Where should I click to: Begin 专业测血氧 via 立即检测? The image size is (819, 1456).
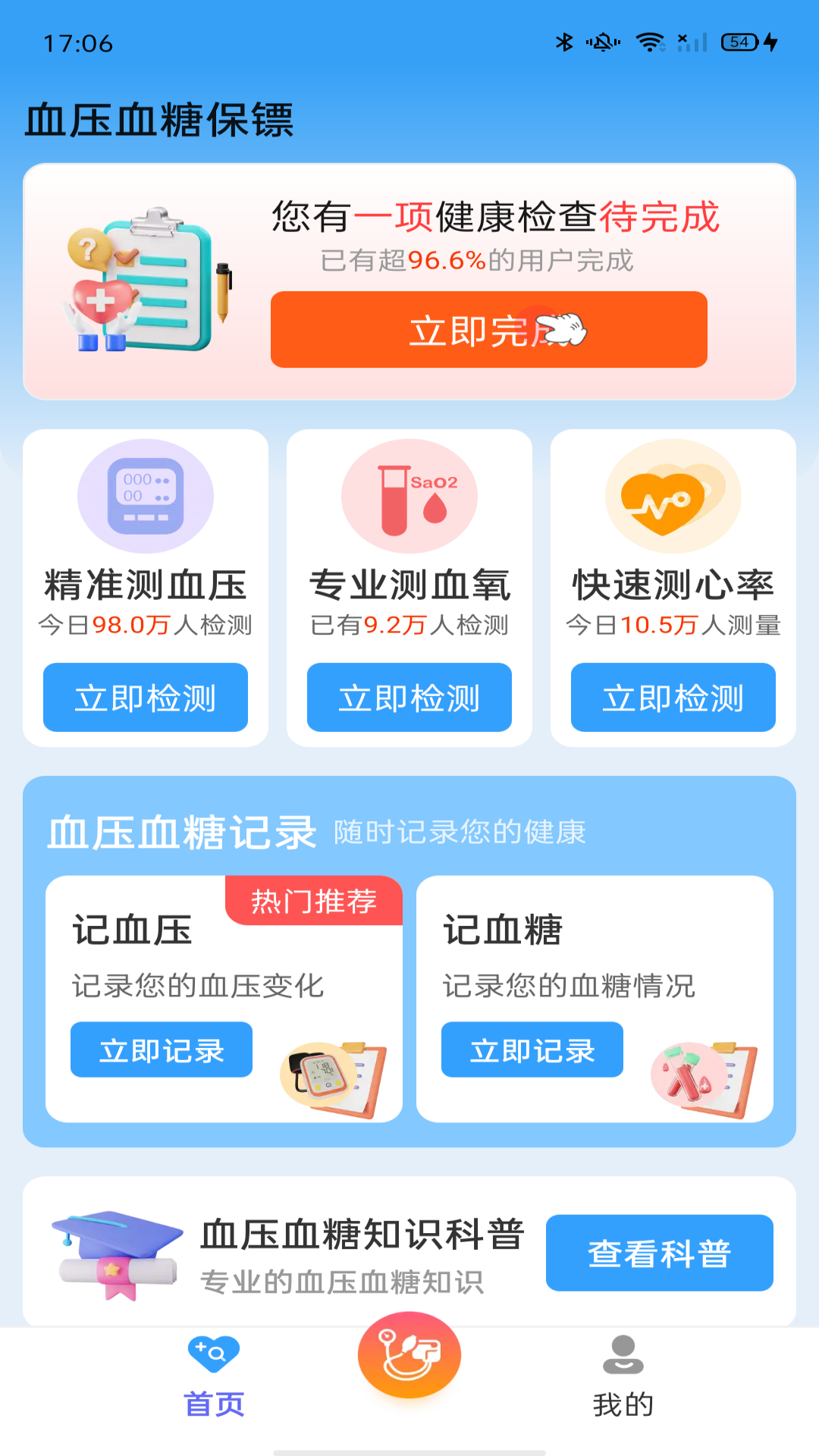tap(409, 698)
